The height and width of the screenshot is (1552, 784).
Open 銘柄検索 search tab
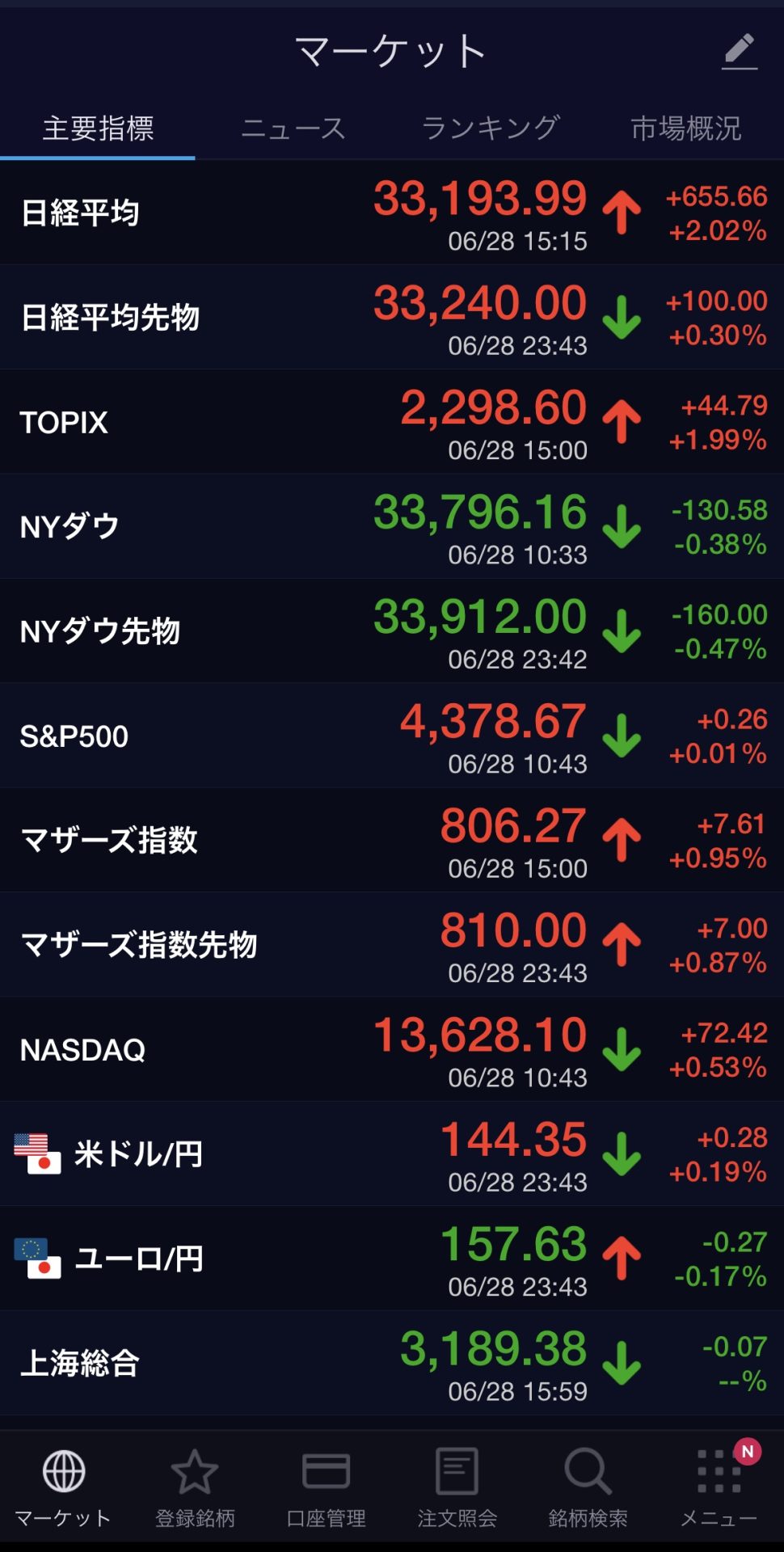tap(588, 1487)
